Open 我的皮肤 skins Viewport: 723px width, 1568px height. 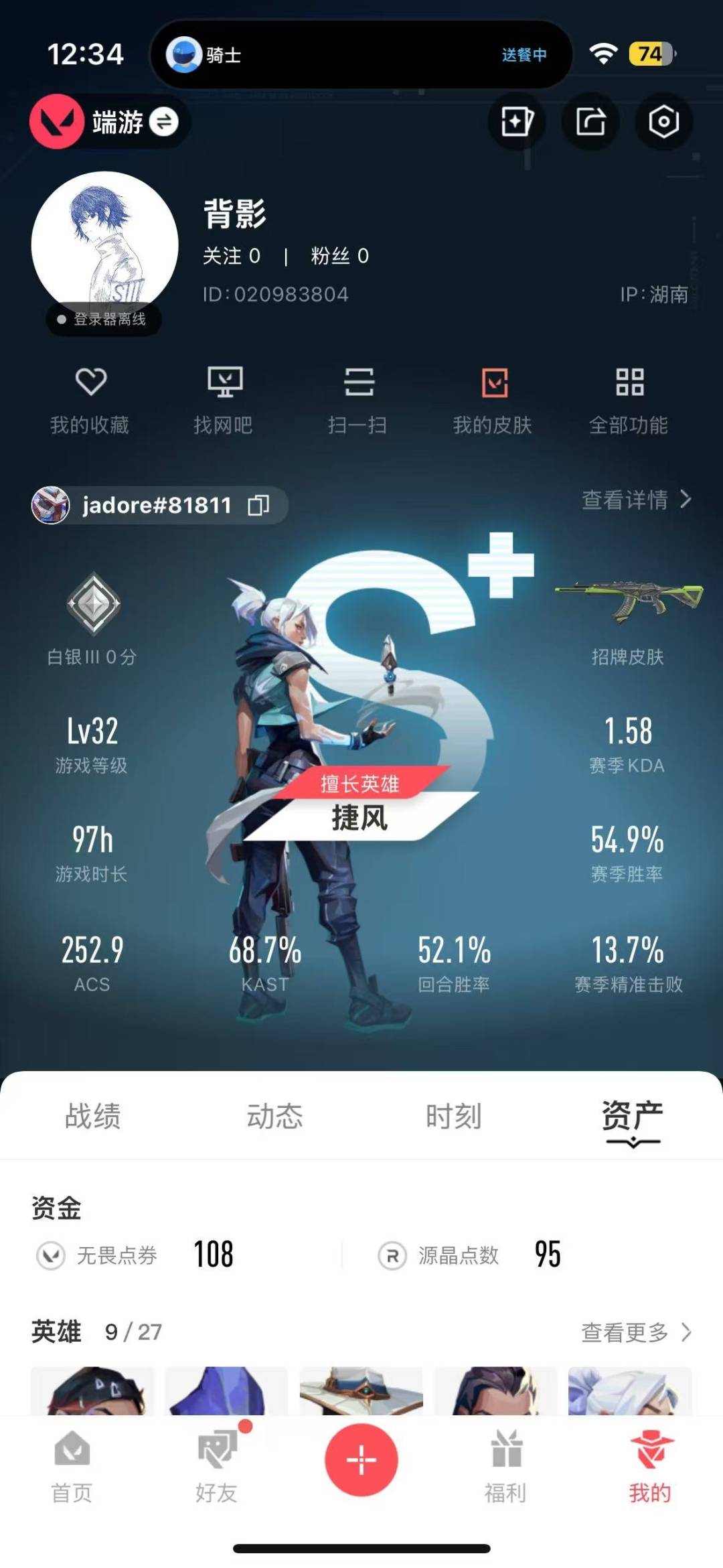point(493,401)
